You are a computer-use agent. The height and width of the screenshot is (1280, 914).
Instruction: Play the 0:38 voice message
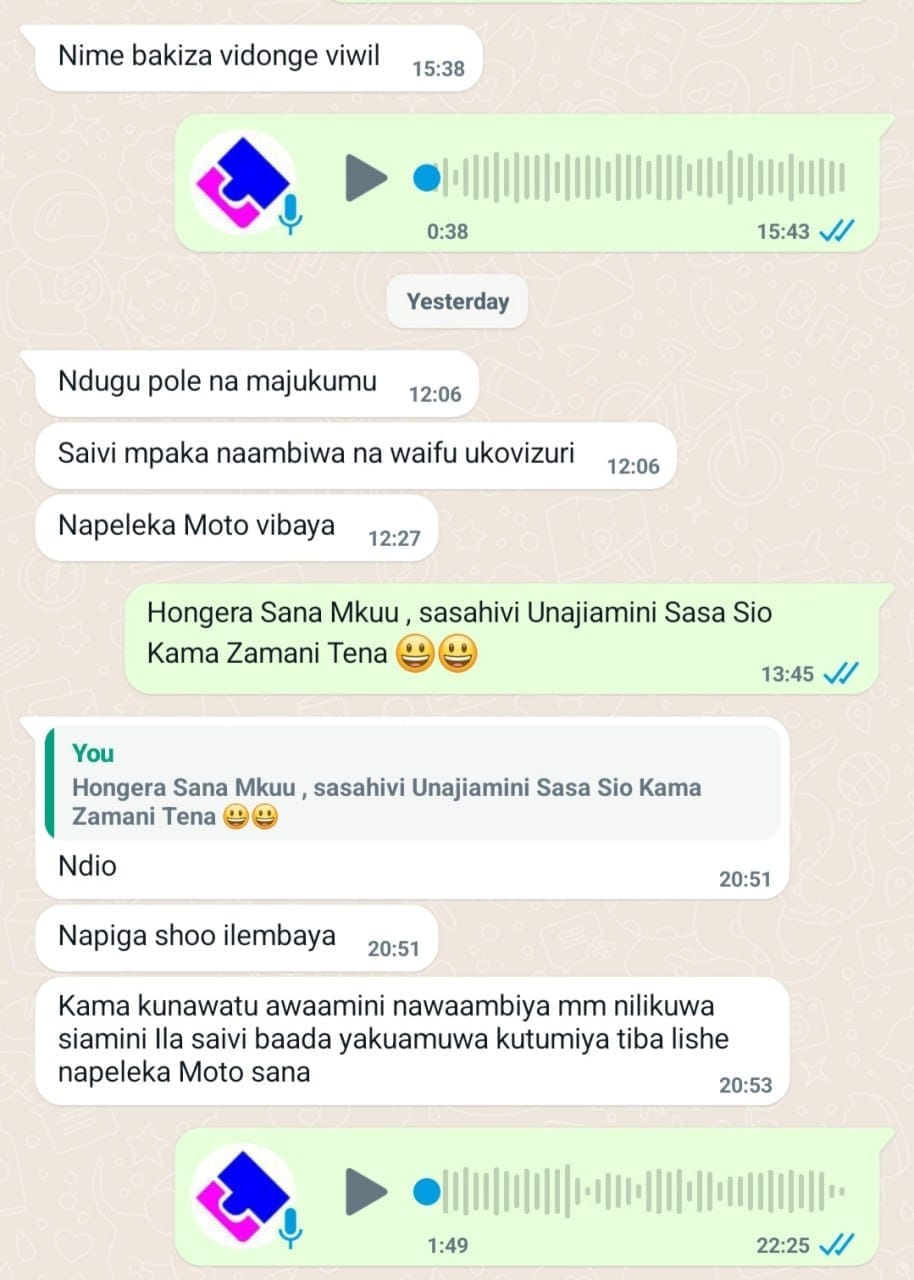365,178
